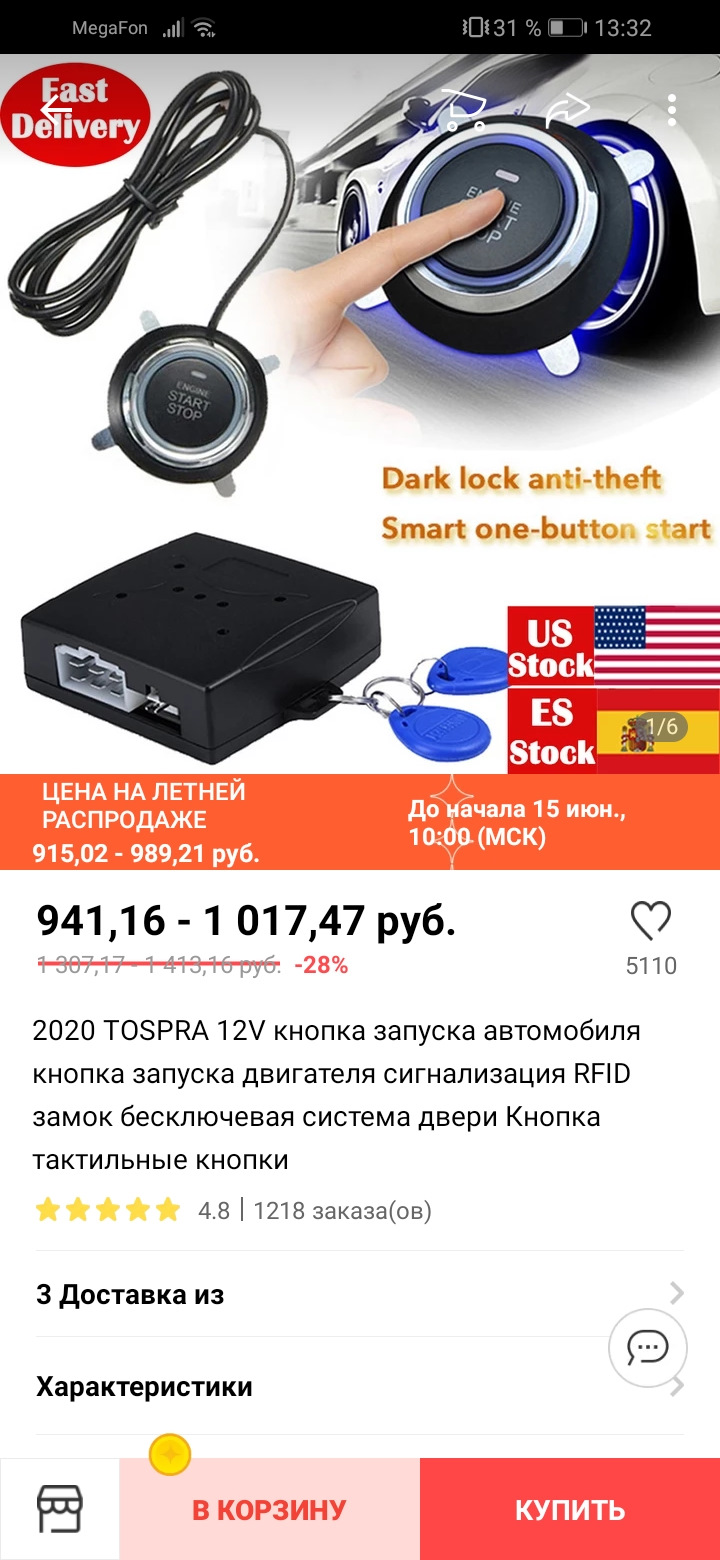
Task: Tap В КОРЗИНУ to add to cart
Action: pyautogui.click(x=269, y=1509)
